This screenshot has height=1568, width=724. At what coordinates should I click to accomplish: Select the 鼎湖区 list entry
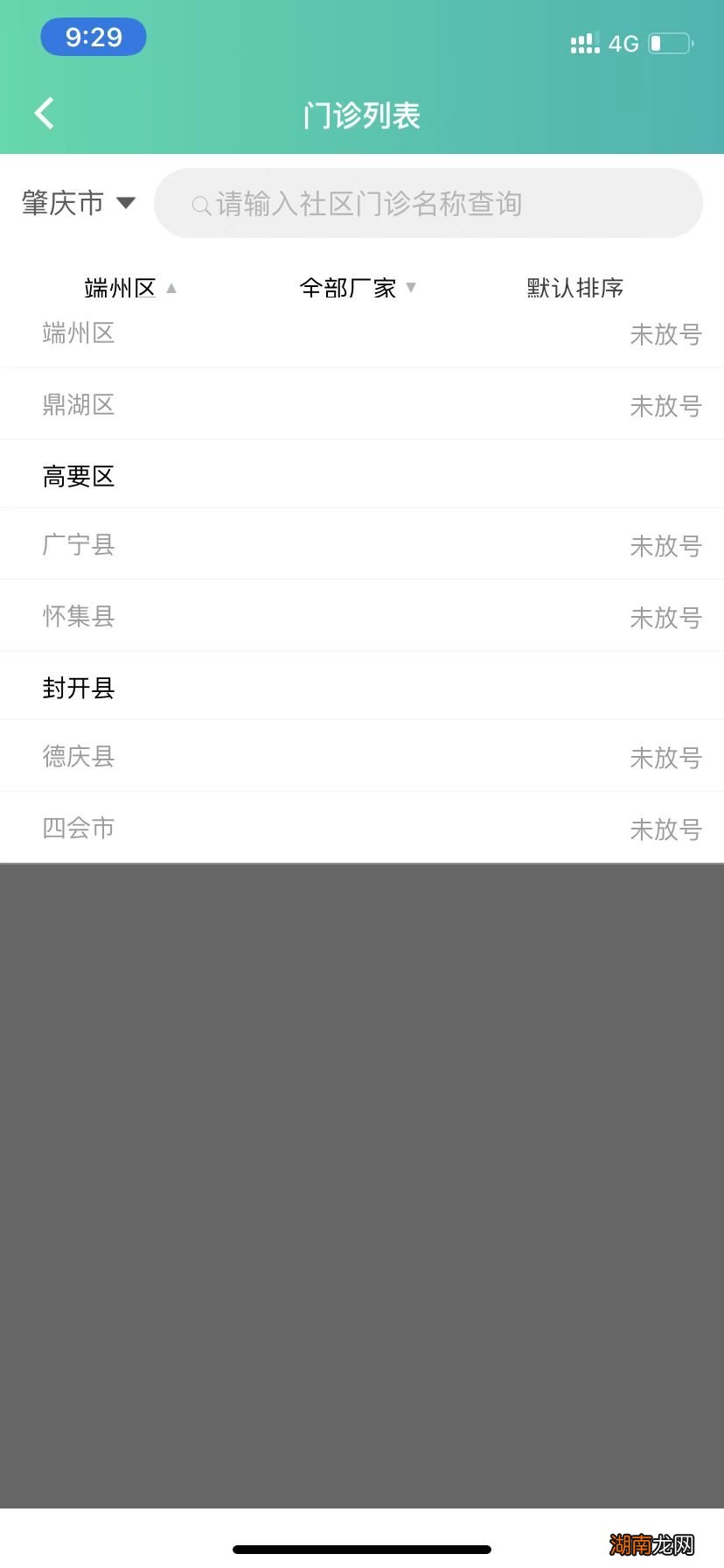click(78, 404)
